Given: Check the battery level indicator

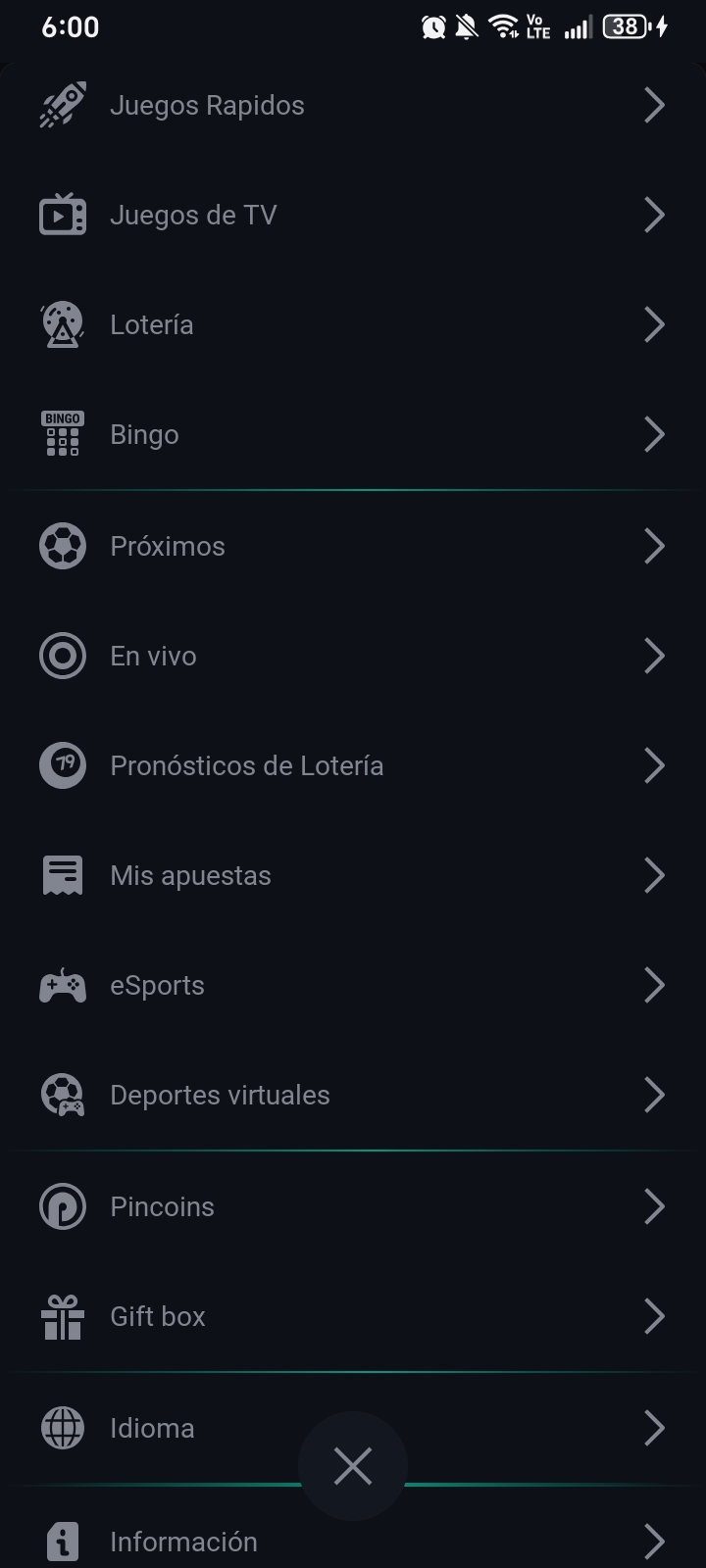Looking at the screenshot, I should pos(628,27).
